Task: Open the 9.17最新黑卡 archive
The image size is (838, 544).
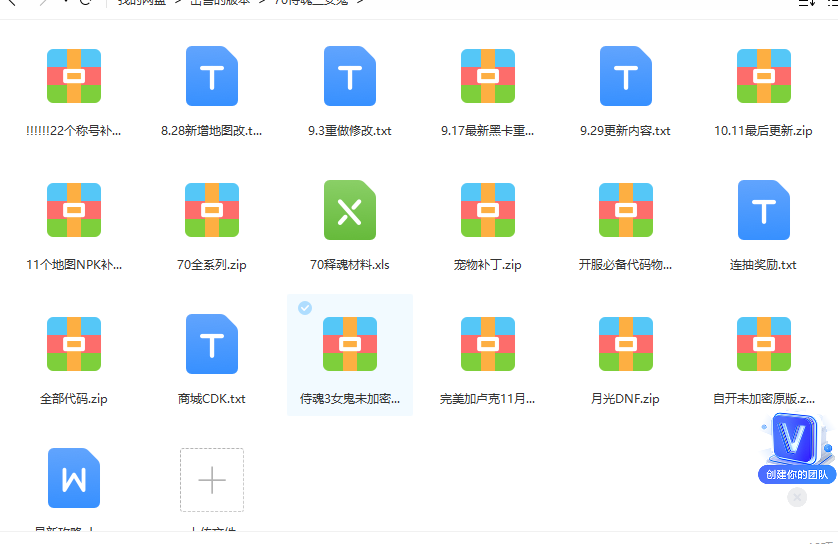Action: click(488, 76)
